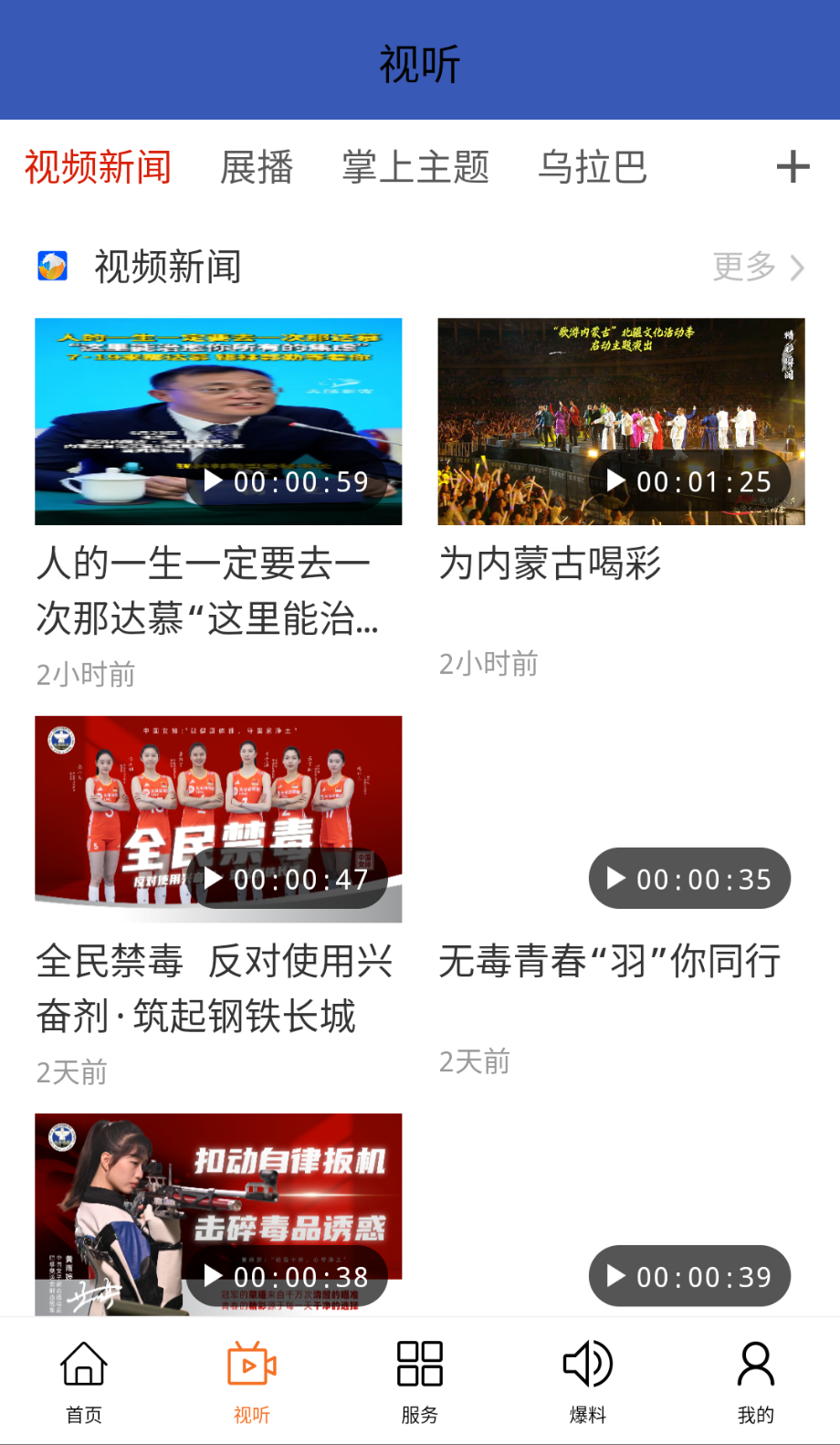Click the chevron next to 更多

click(797, 268)
